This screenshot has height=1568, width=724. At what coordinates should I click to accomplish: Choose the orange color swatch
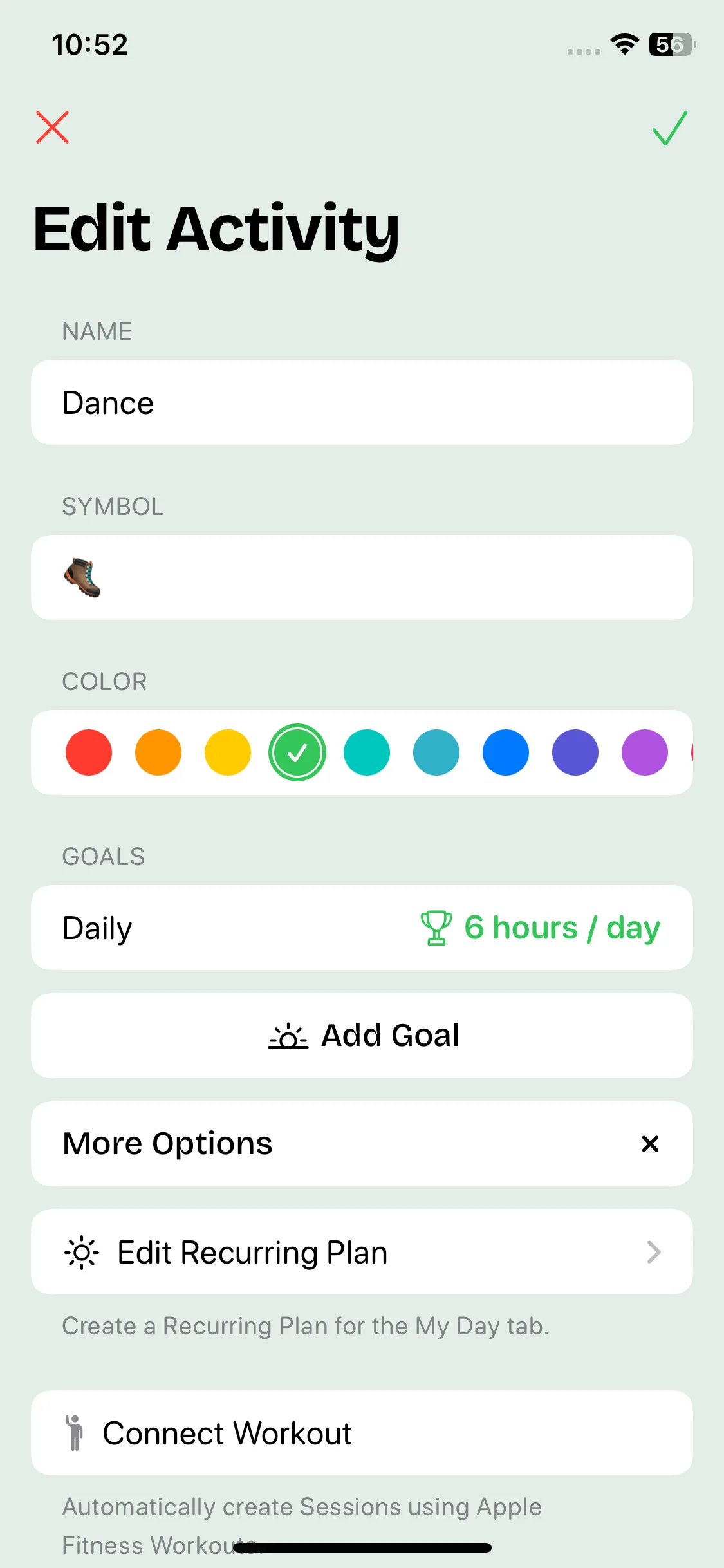click(x=158, y=752)
